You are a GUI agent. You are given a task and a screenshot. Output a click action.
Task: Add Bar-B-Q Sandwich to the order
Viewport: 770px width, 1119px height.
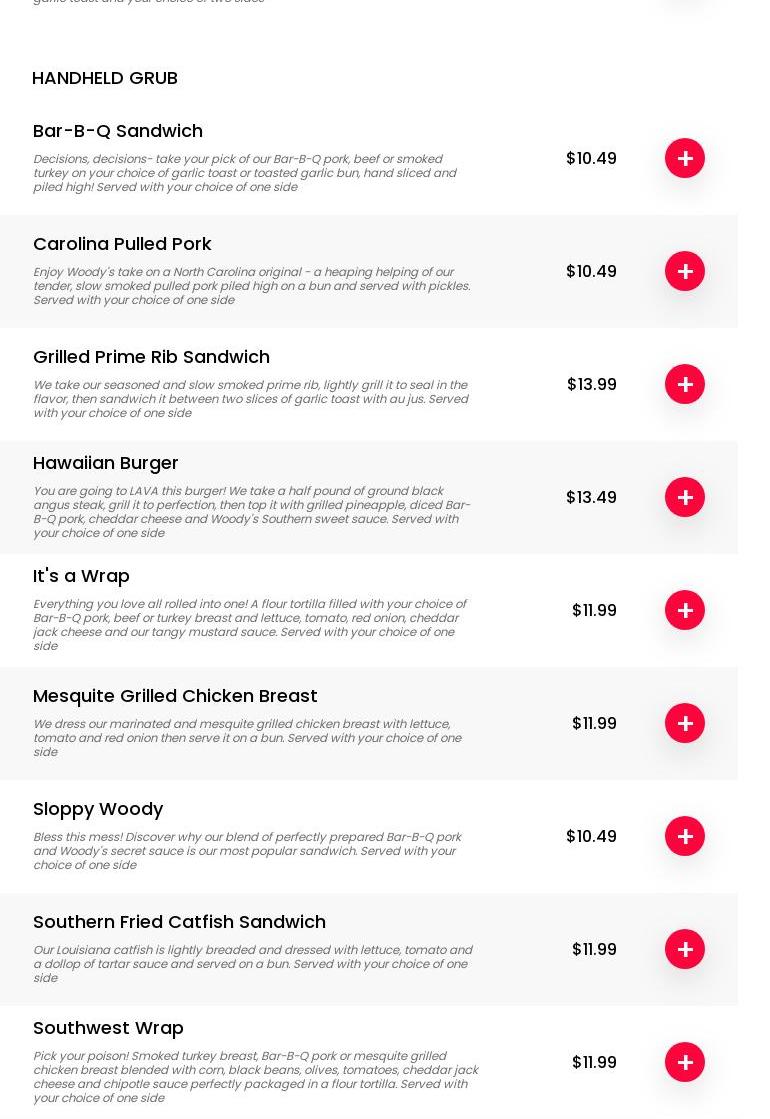685,158
